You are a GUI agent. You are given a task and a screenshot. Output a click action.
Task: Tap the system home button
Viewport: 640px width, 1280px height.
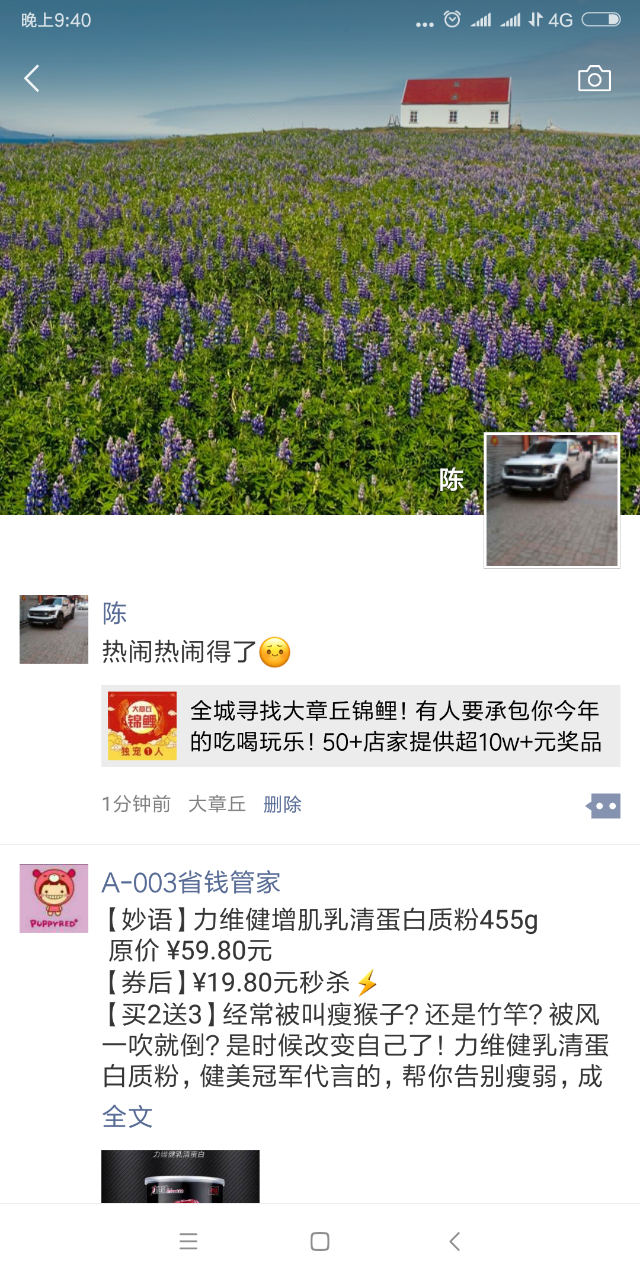(x=320, y=1242)
